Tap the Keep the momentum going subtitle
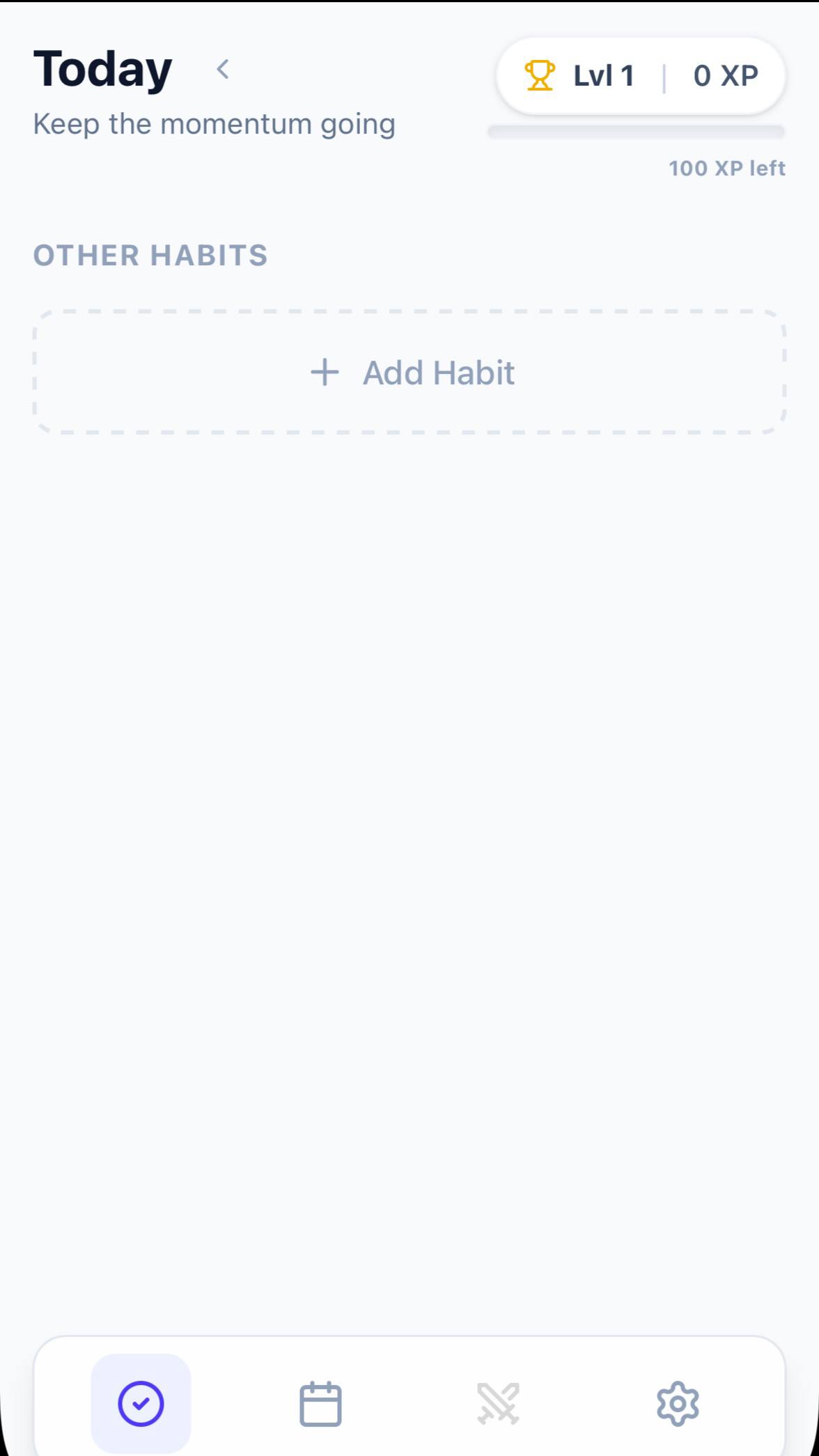The height and width of the screenshot is (1456, 819). coord(214,123)
